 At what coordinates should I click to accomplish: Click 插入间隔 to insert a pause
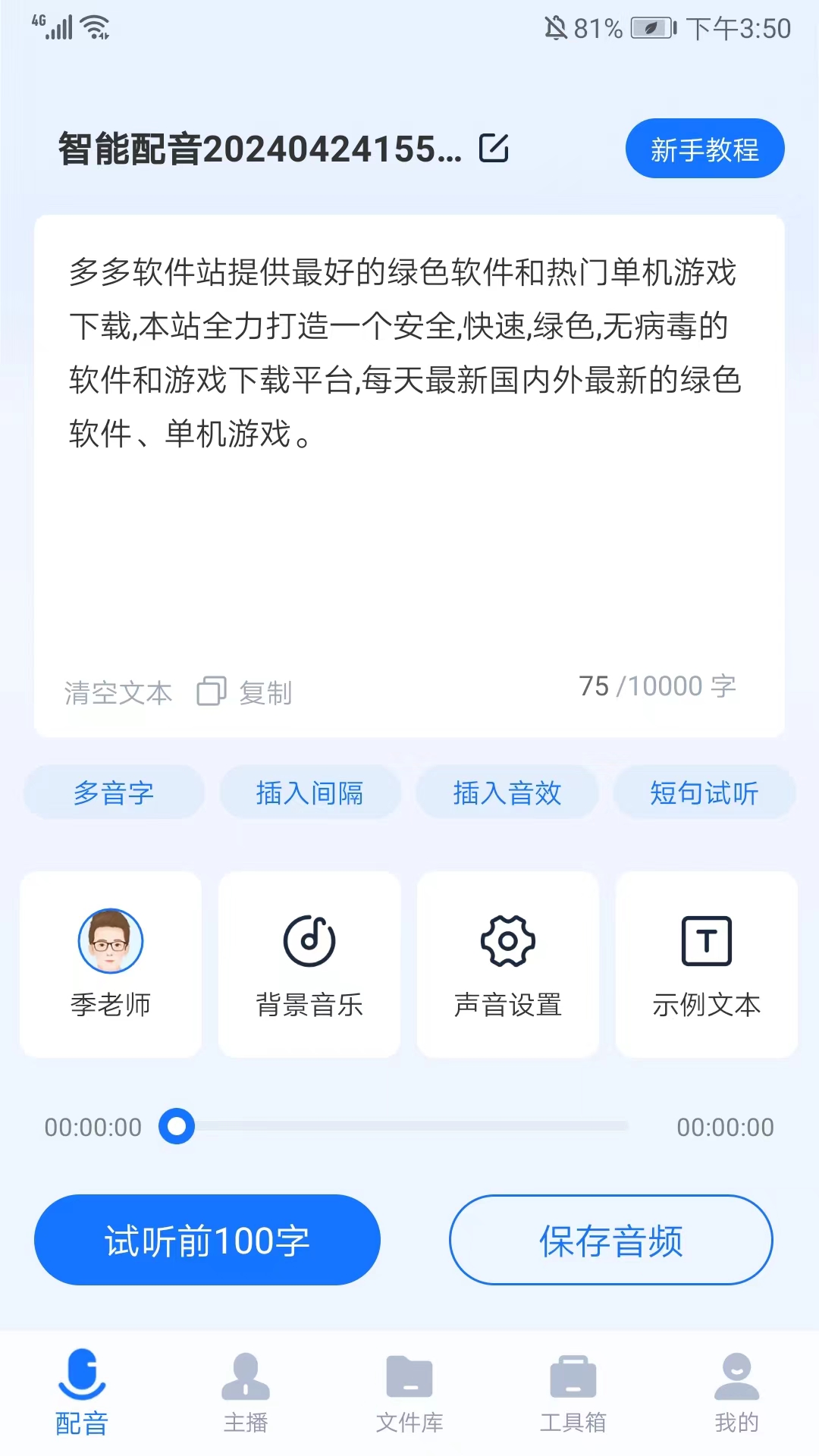pyautogui.click(x=310, y=792)
